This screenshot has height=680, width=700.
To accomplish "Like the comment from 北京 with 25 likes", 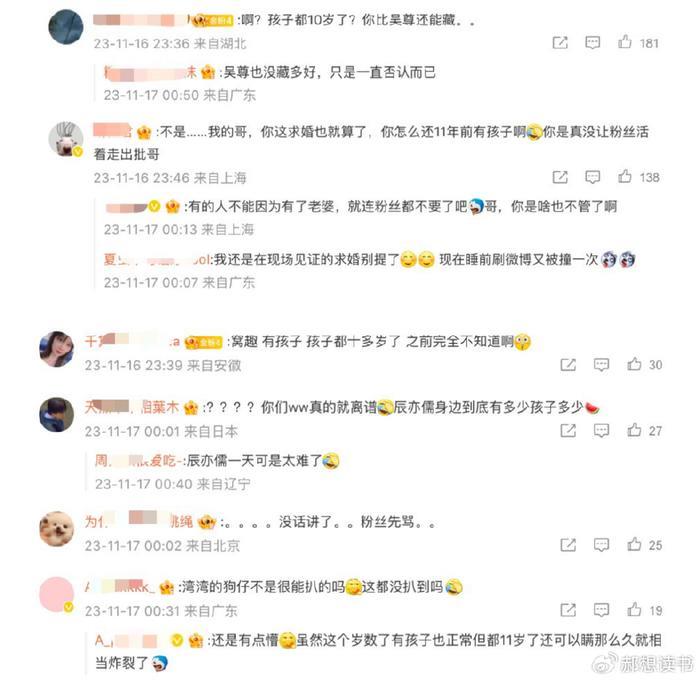I will tap(633, 545).
